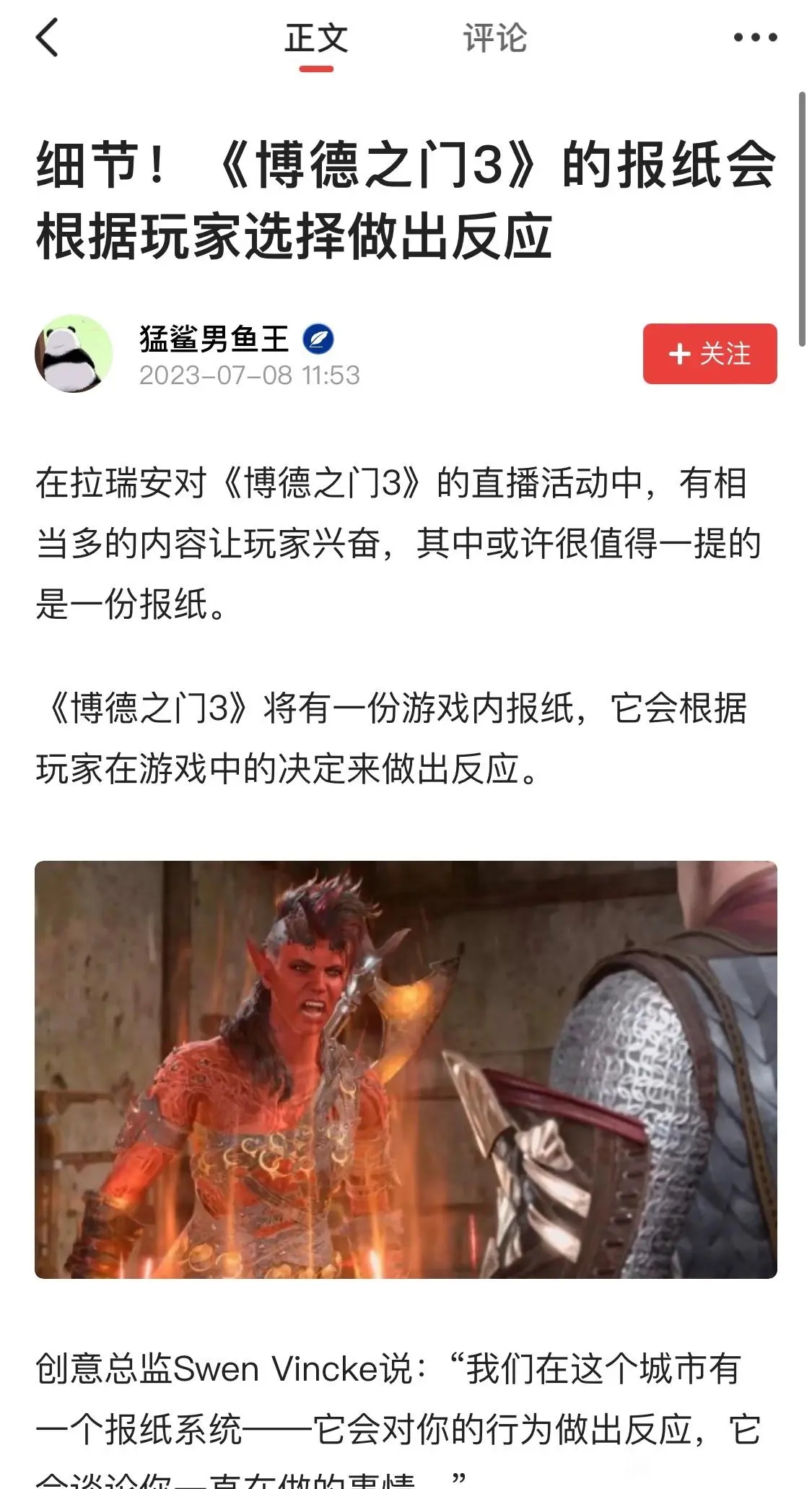Go back using the top-left arrow
Image resolution: width=812 pixels, height=1489 pixels.
48,38
